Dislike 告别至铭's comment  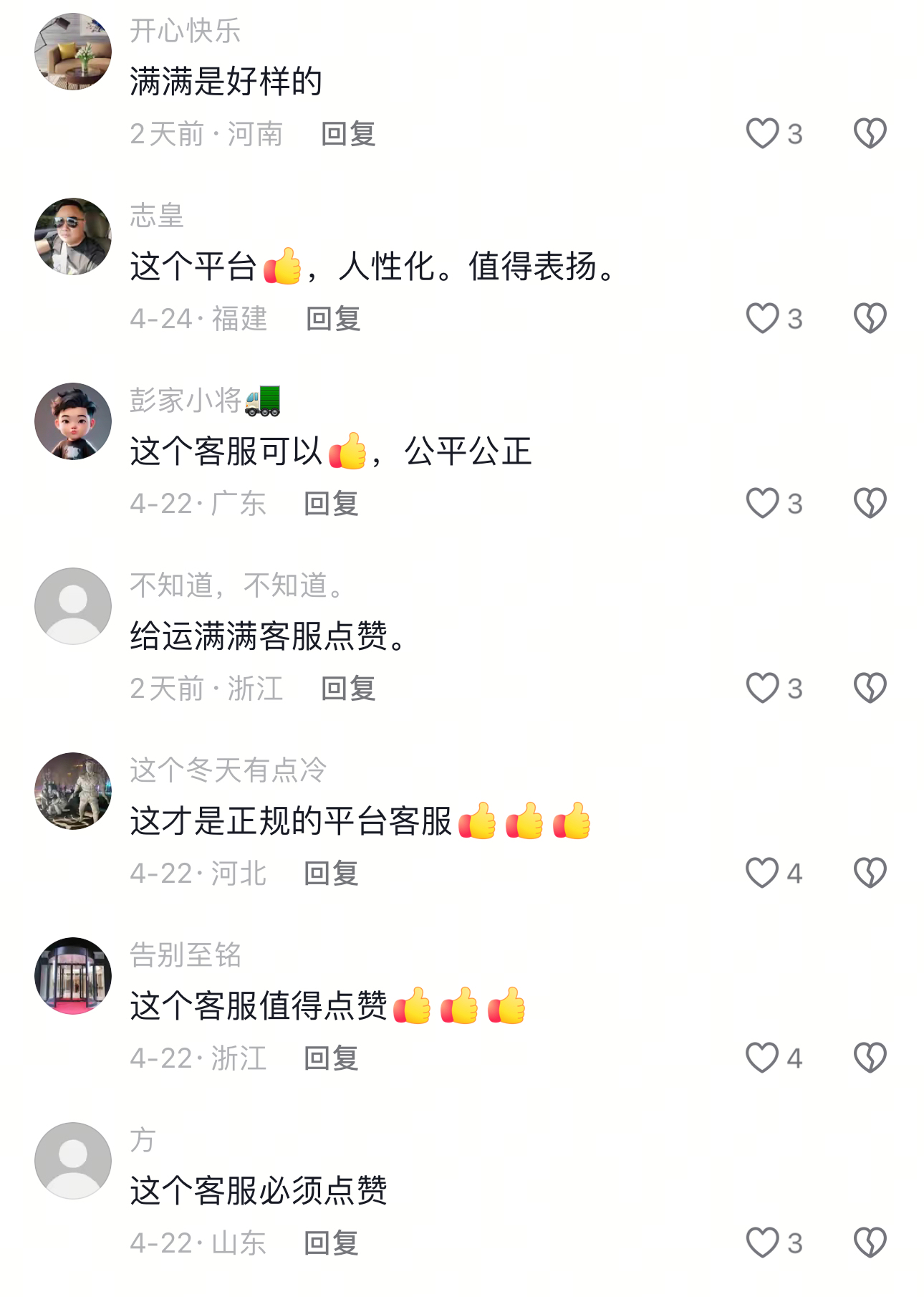pyautogui.click(x=870, y=1058)
